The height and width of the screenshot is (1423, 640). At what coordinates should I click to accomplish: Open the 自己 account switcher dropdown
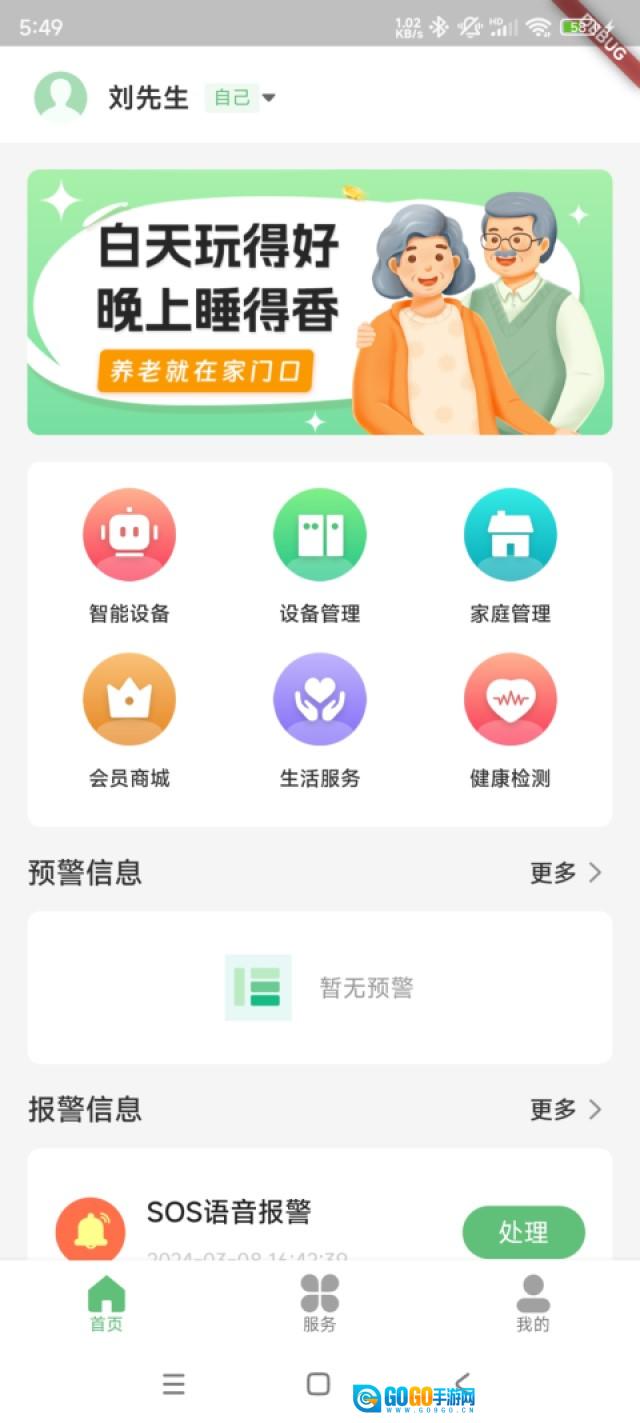pyautogui.click(x=241, y=97)
